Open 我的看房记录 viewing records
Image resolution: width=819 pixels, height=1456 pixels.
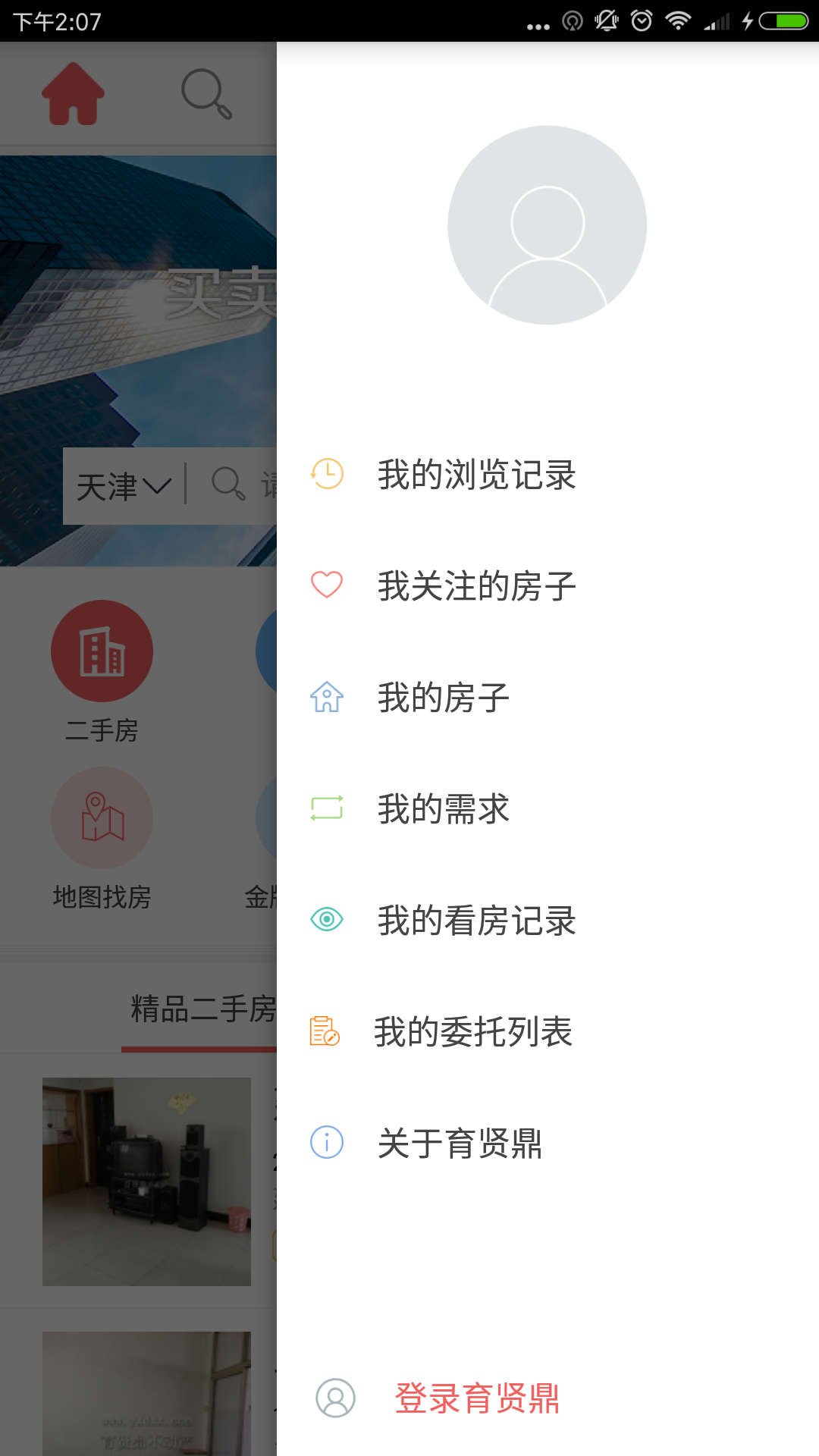476,921
